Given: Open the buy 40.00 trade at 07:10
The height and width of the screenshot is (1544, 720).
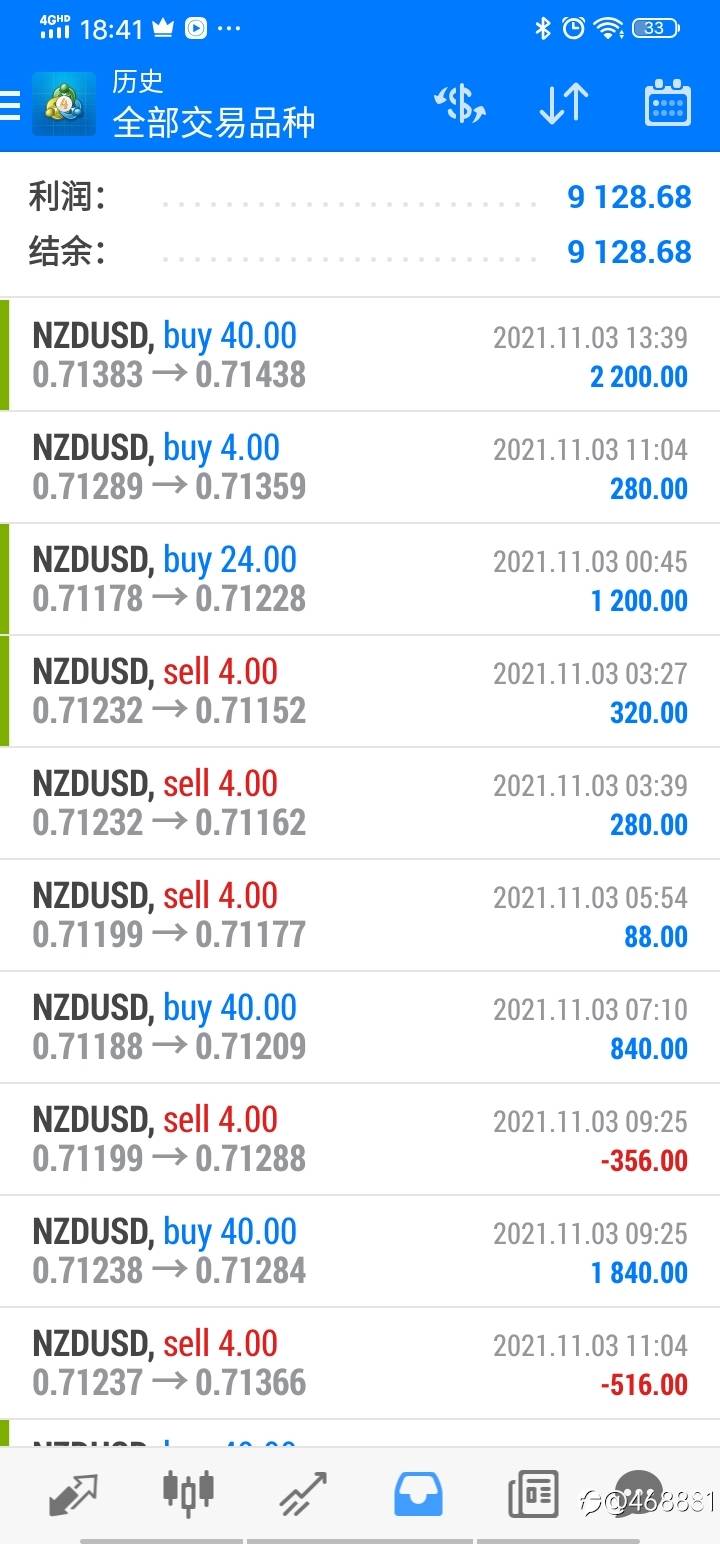Looking at the screenshot, I should tap(360, 1027).
